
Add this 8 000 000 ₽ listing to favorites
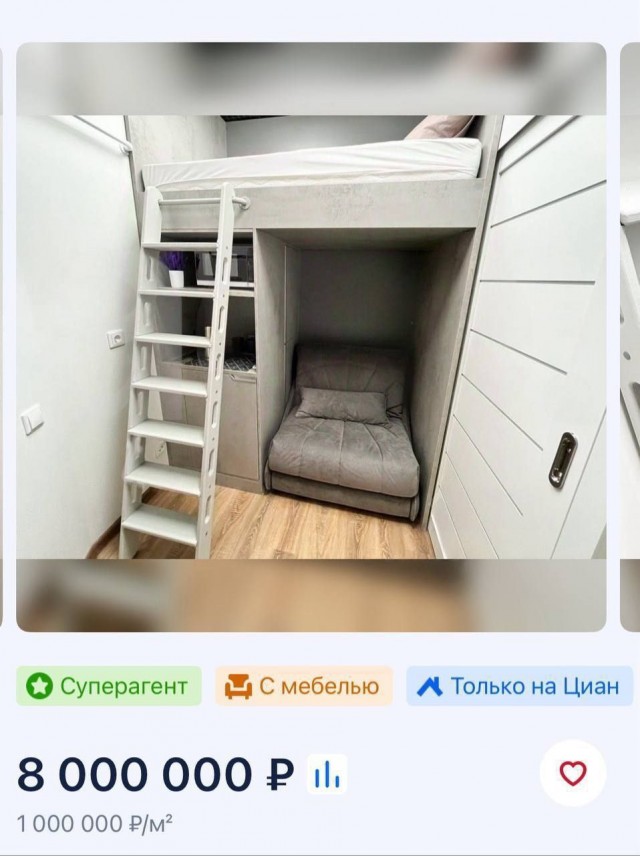572,773
